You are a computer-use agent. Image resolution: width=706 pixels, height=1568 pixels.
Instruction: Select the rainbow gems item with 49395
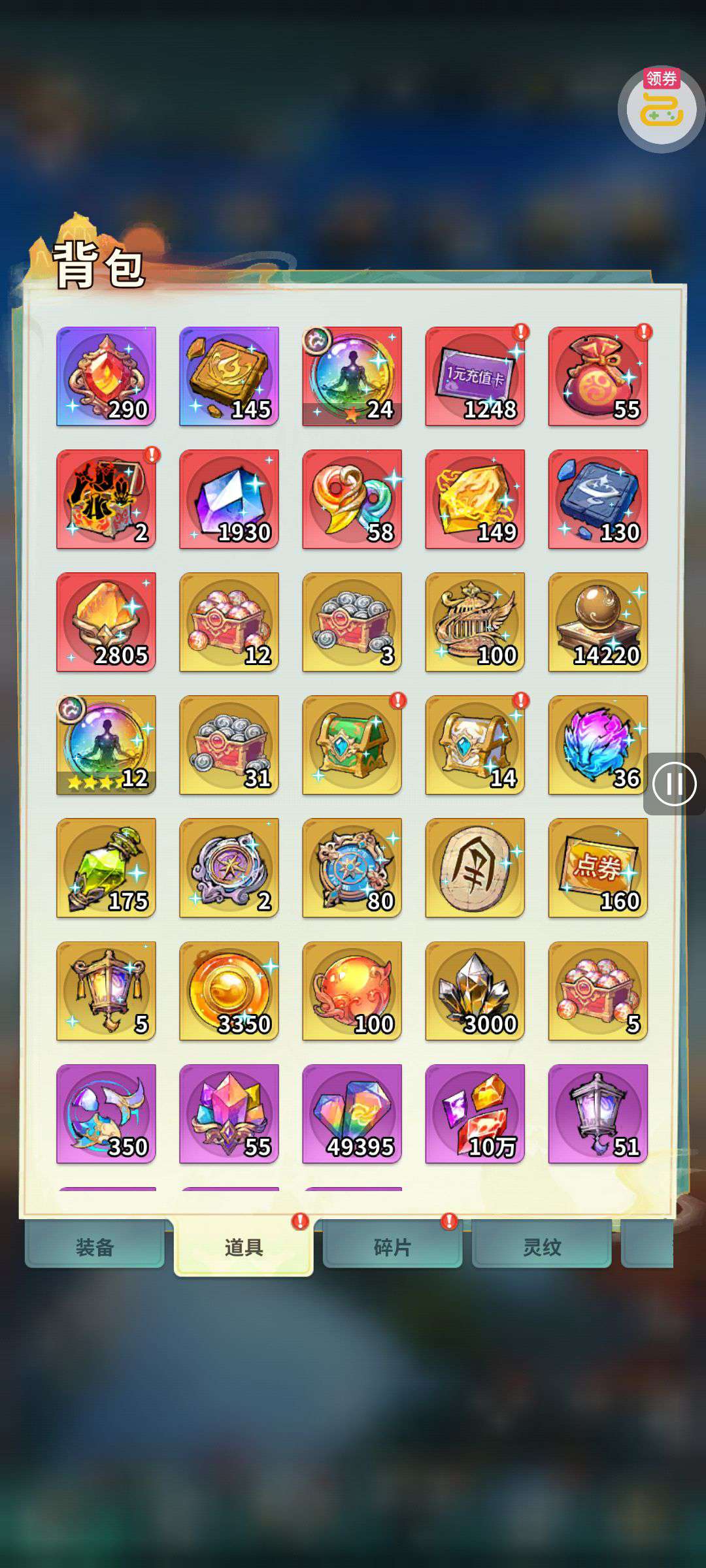352,1113
